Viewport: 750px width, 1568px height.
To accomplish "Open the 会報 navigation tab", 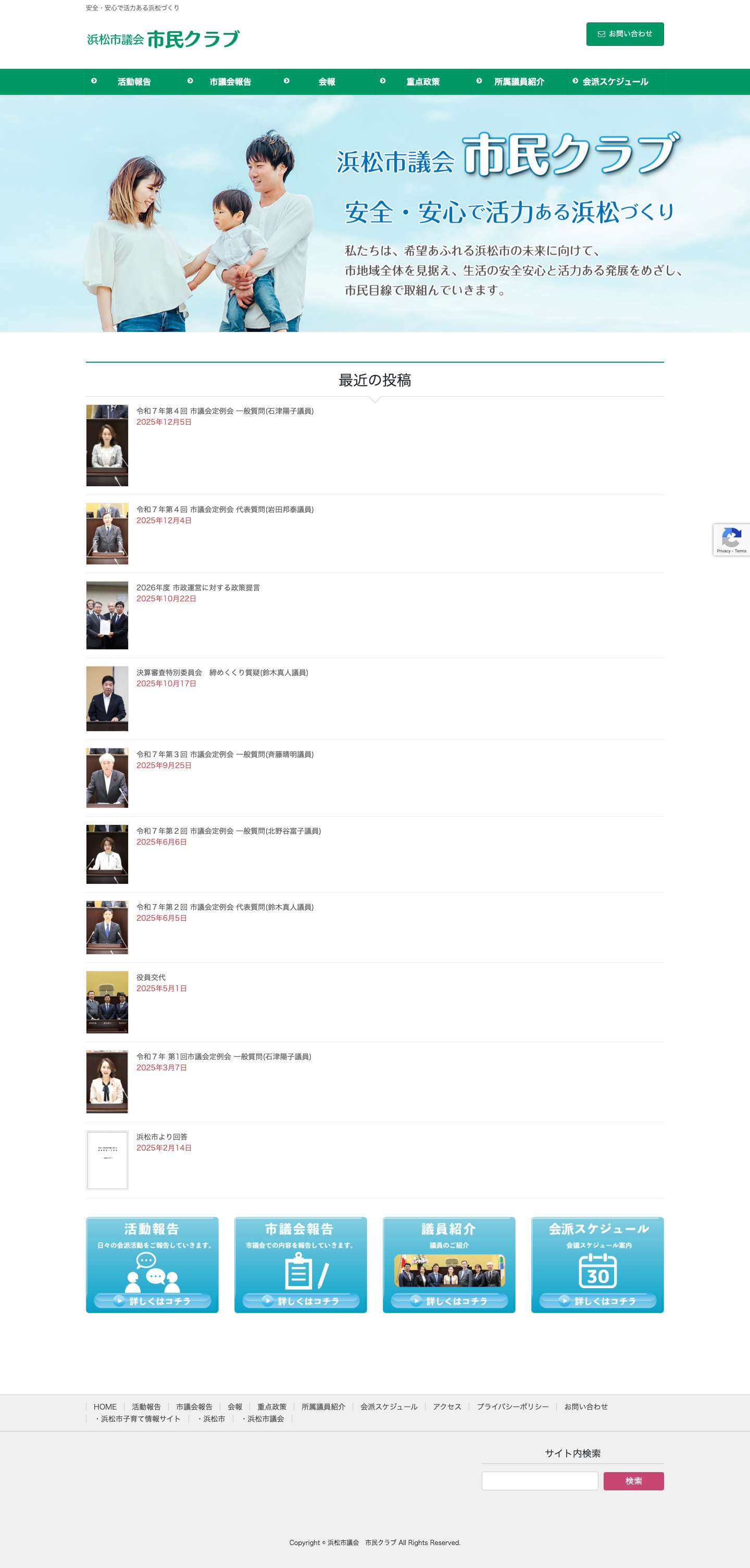I will coord(327,82).
